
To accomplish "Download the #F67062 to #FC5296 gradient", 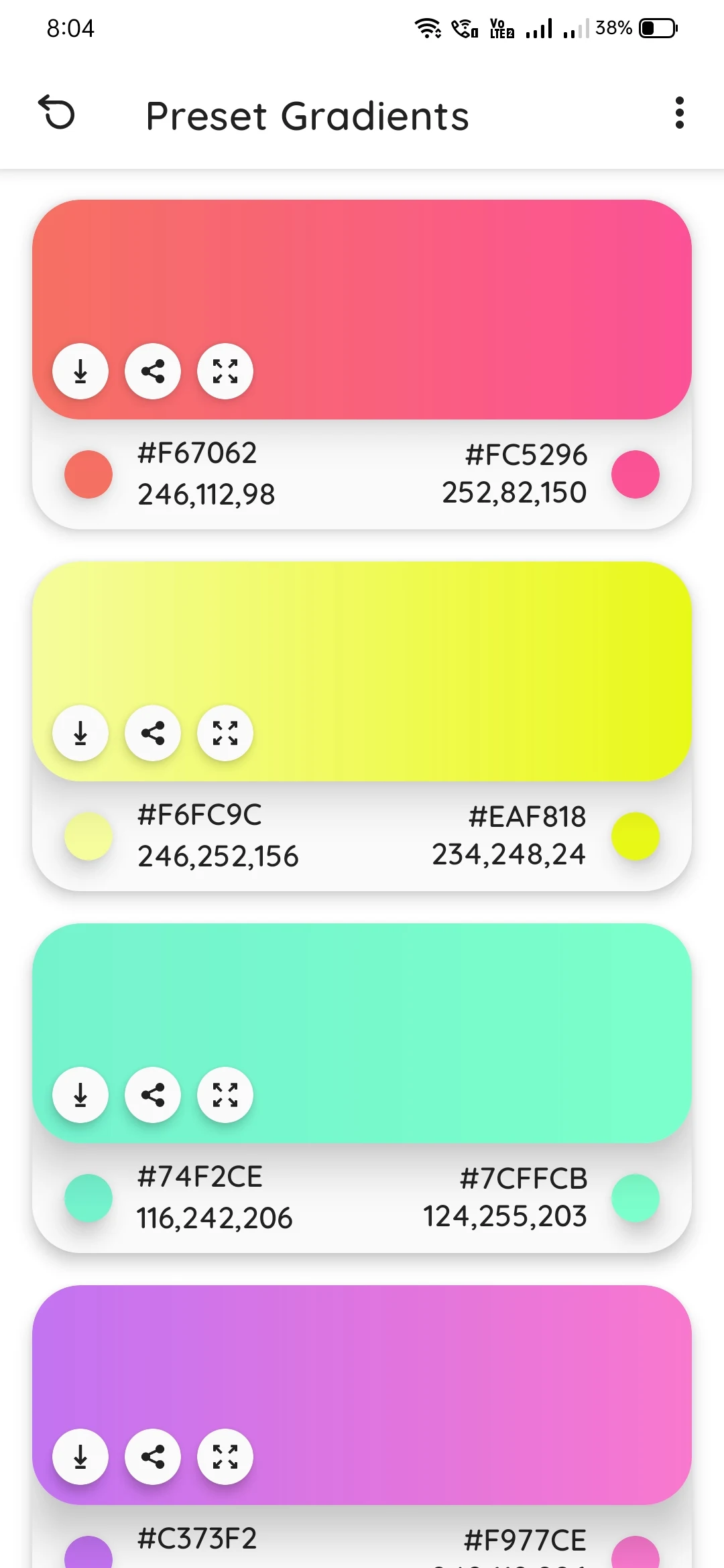I will pos(80,371).
